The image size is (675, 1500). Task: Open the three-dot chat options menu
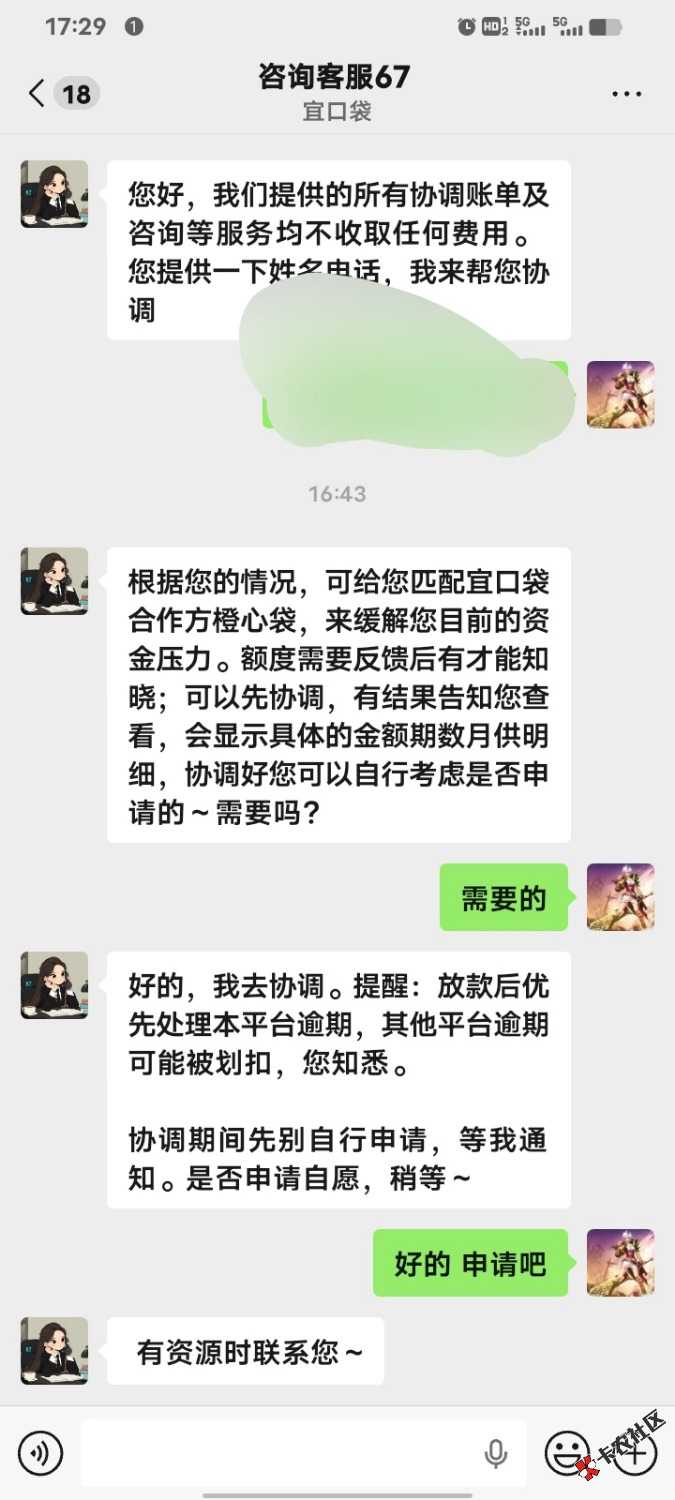[627, 94]
